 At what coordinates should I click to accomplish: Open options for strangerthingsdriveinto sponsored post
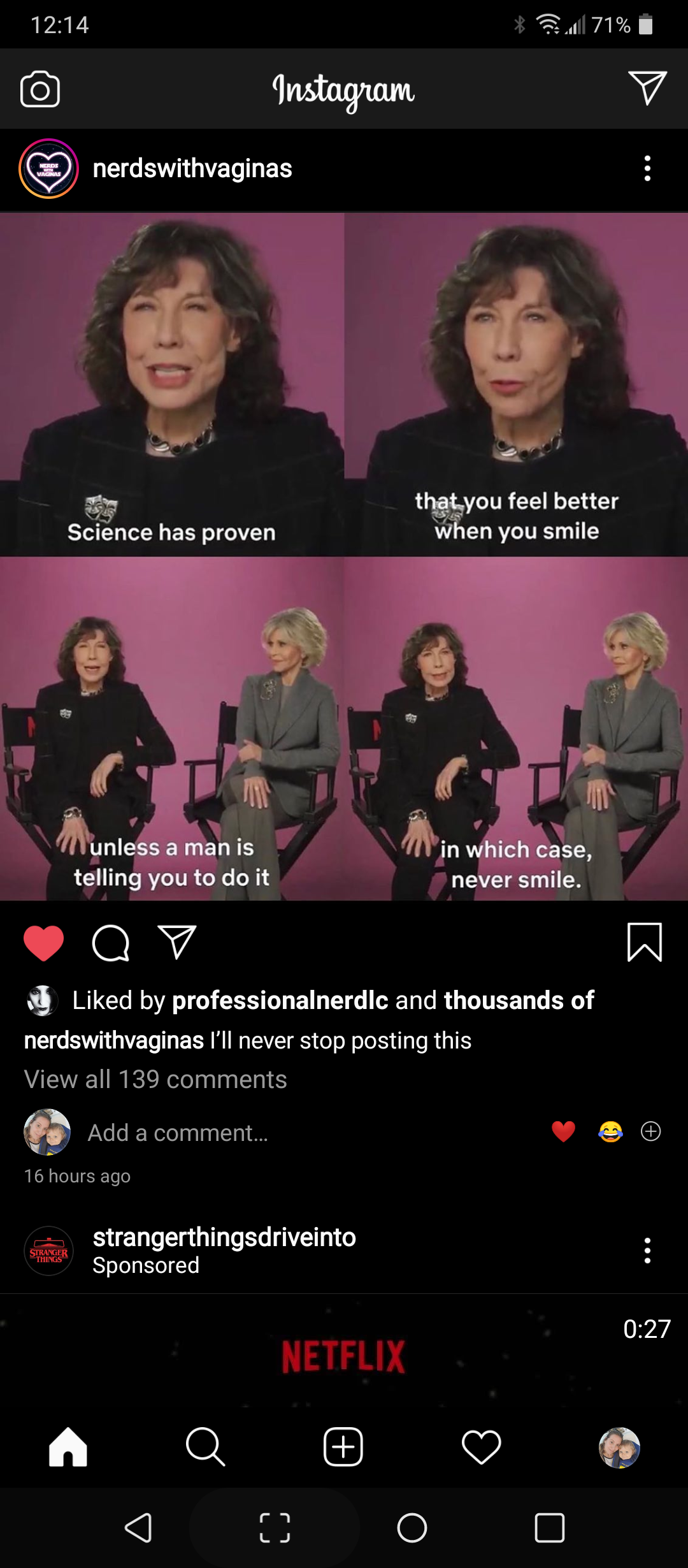tap(647, 1251)
